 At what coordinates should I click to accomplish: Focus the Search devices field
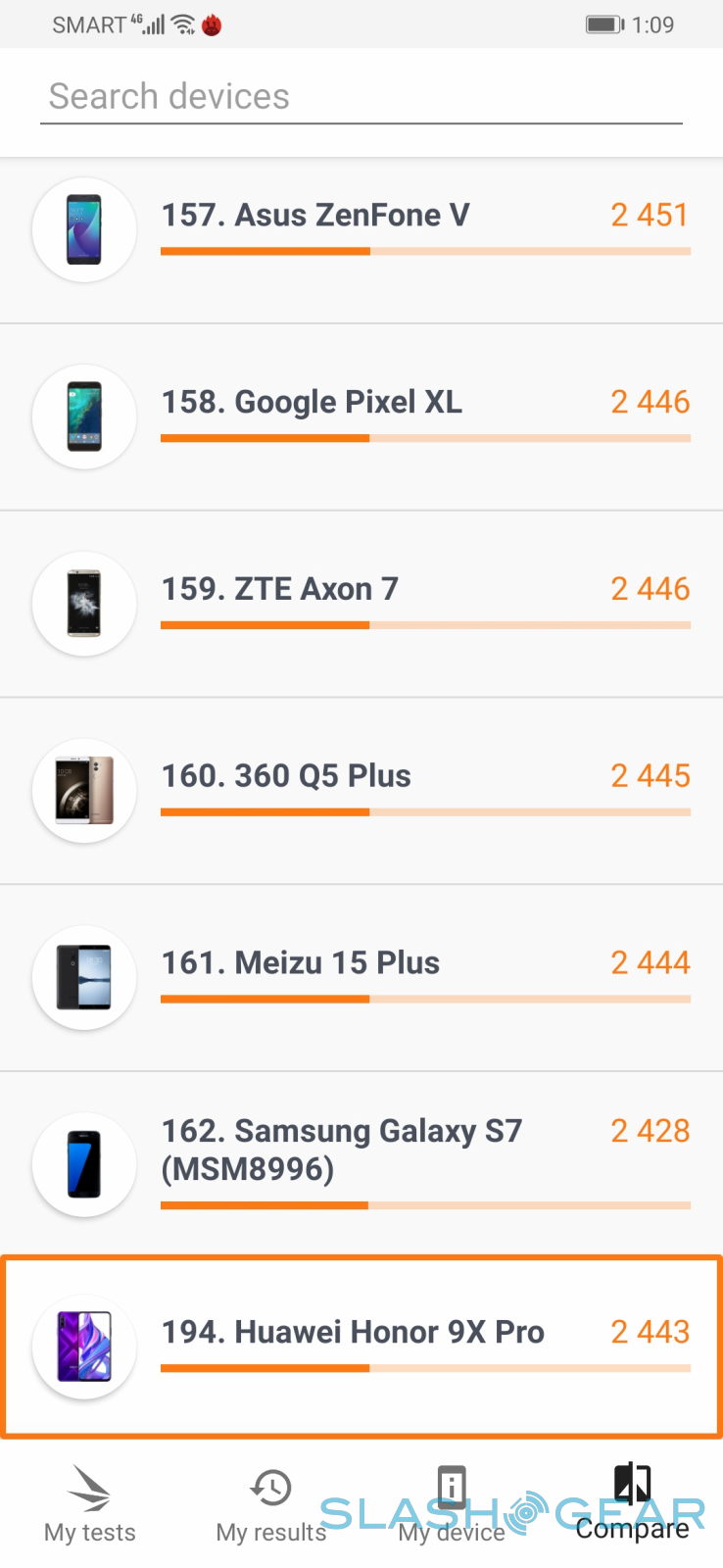[x=361, y=97]
